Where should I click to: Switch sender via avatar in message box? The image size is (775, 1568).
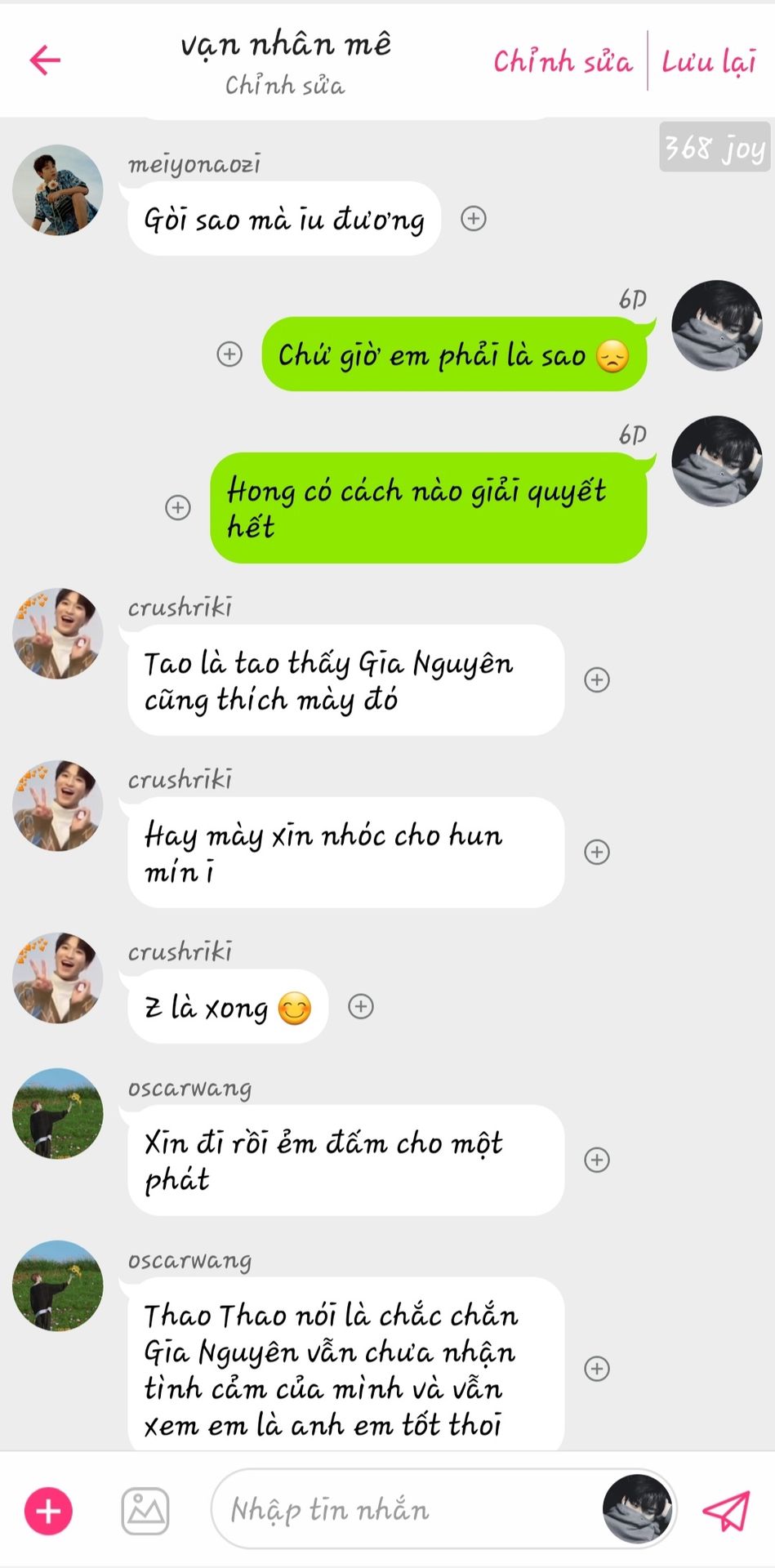(x=637, y=1509)
